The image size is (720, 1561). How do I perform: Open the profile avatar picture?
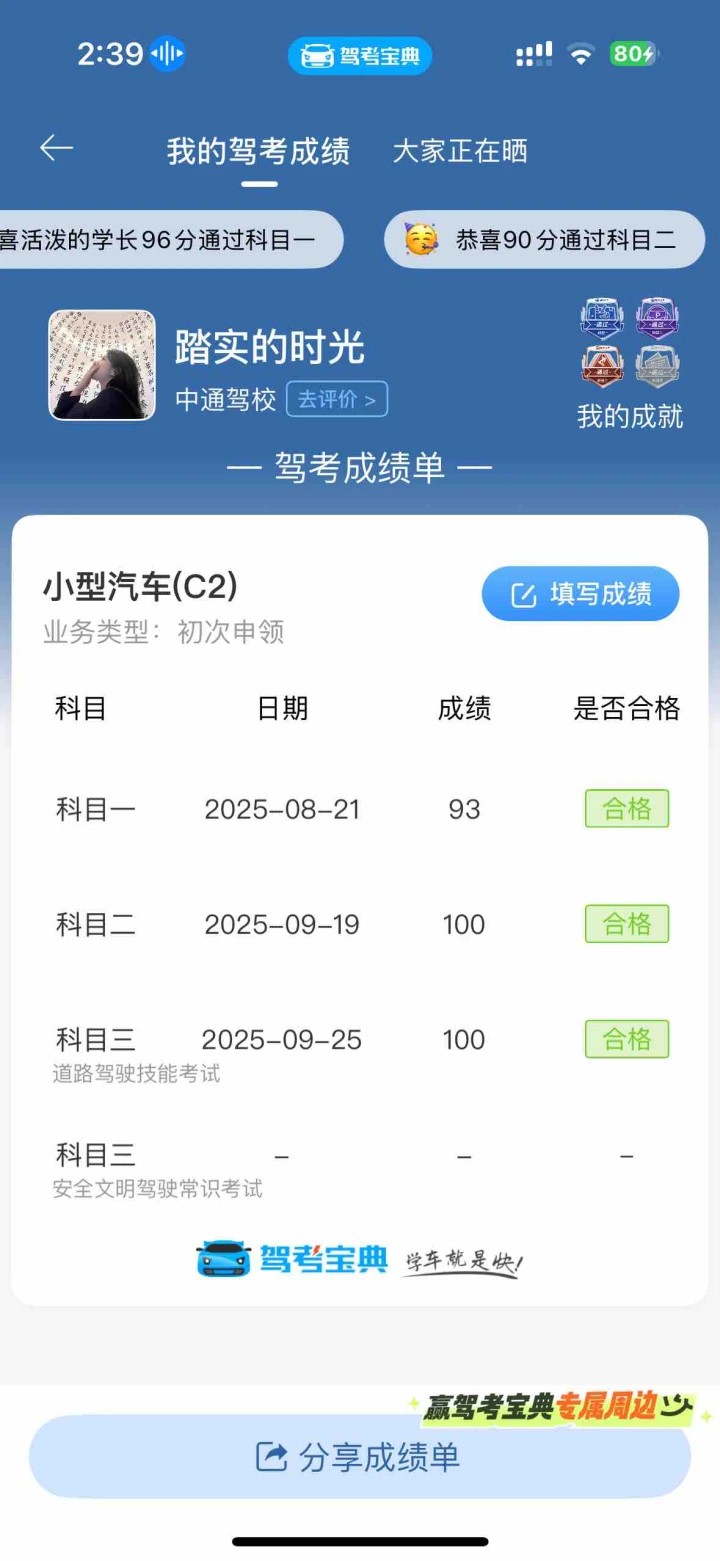[102, 364]
